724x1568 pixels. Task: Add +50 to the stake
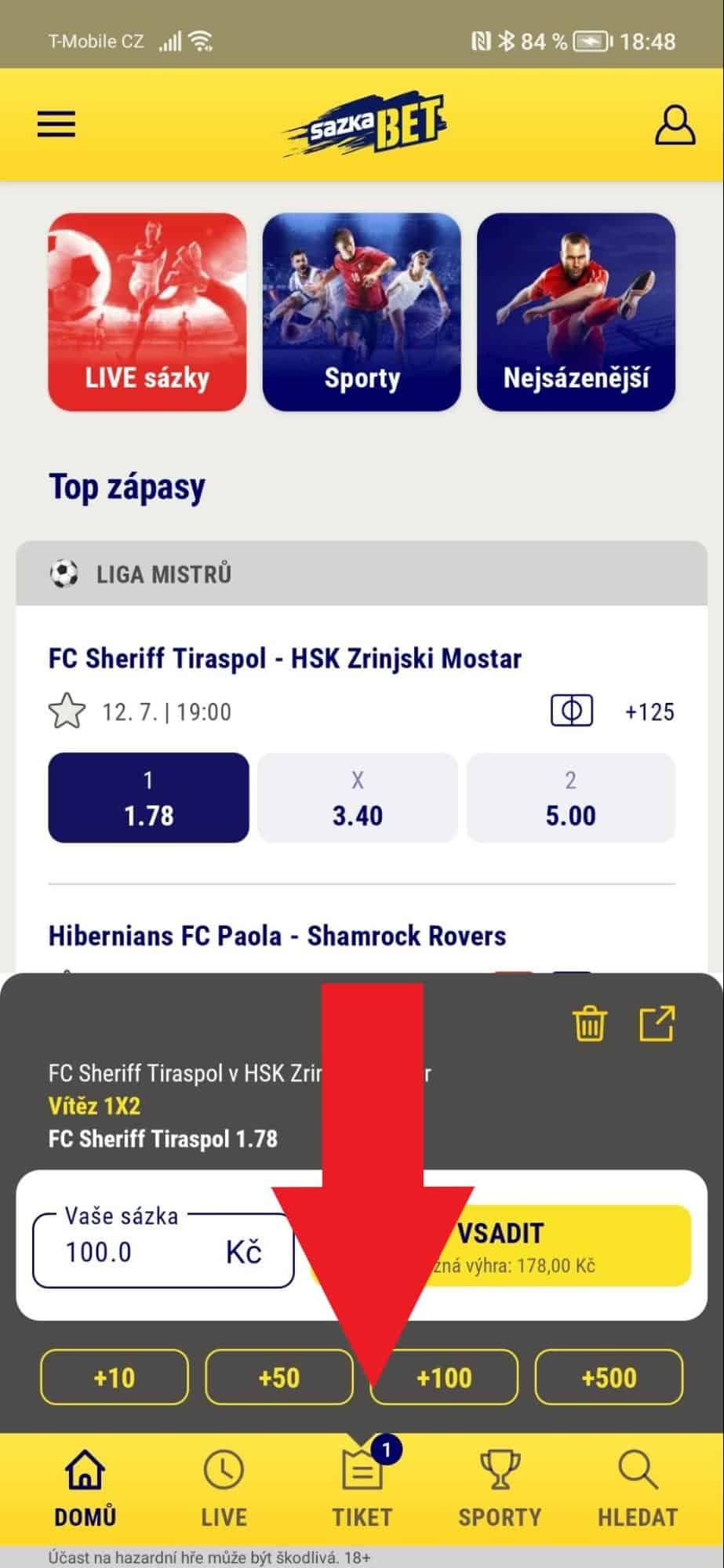pos(278,1377)
